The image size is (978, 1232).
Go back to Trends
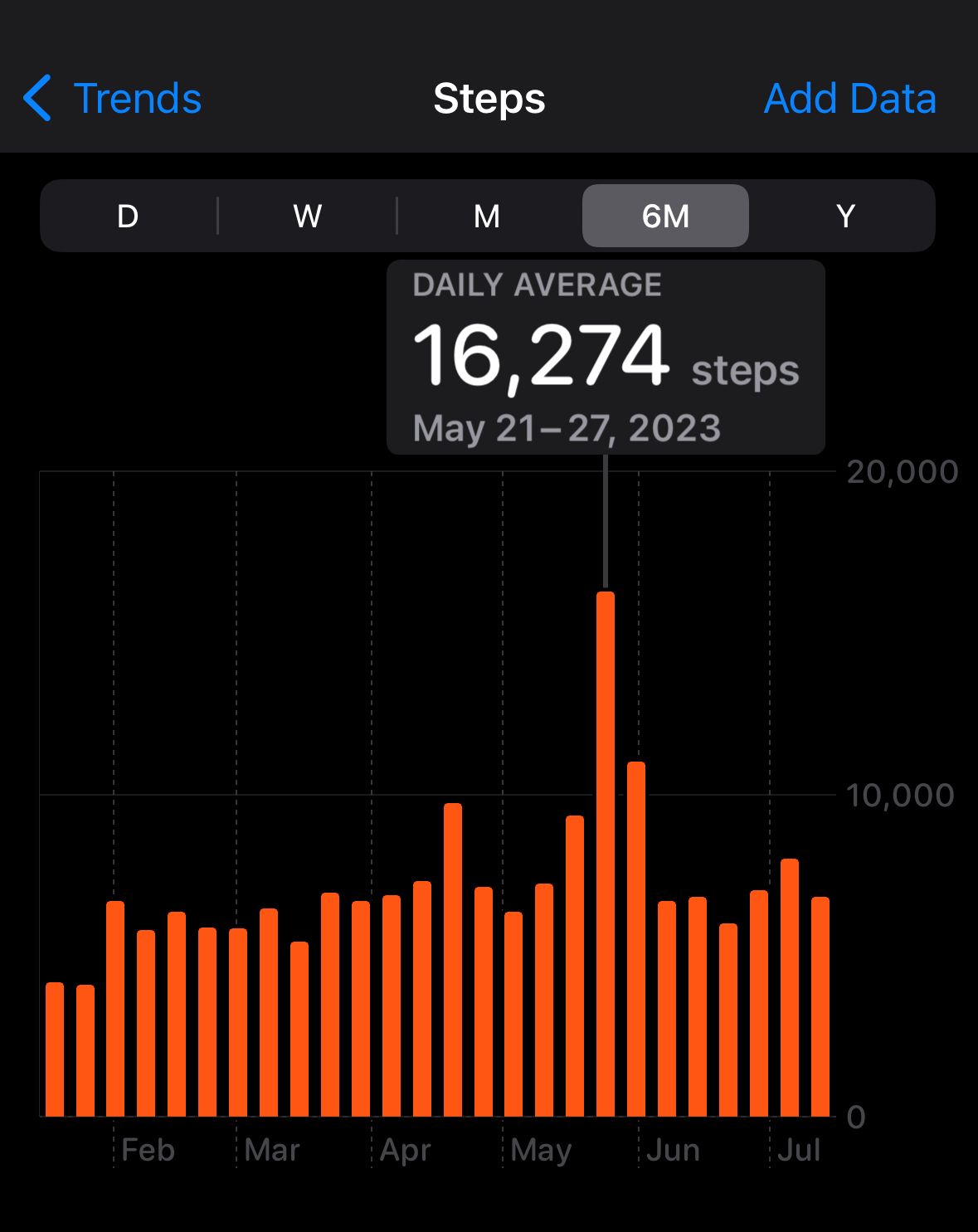click(x=112, y=99)
